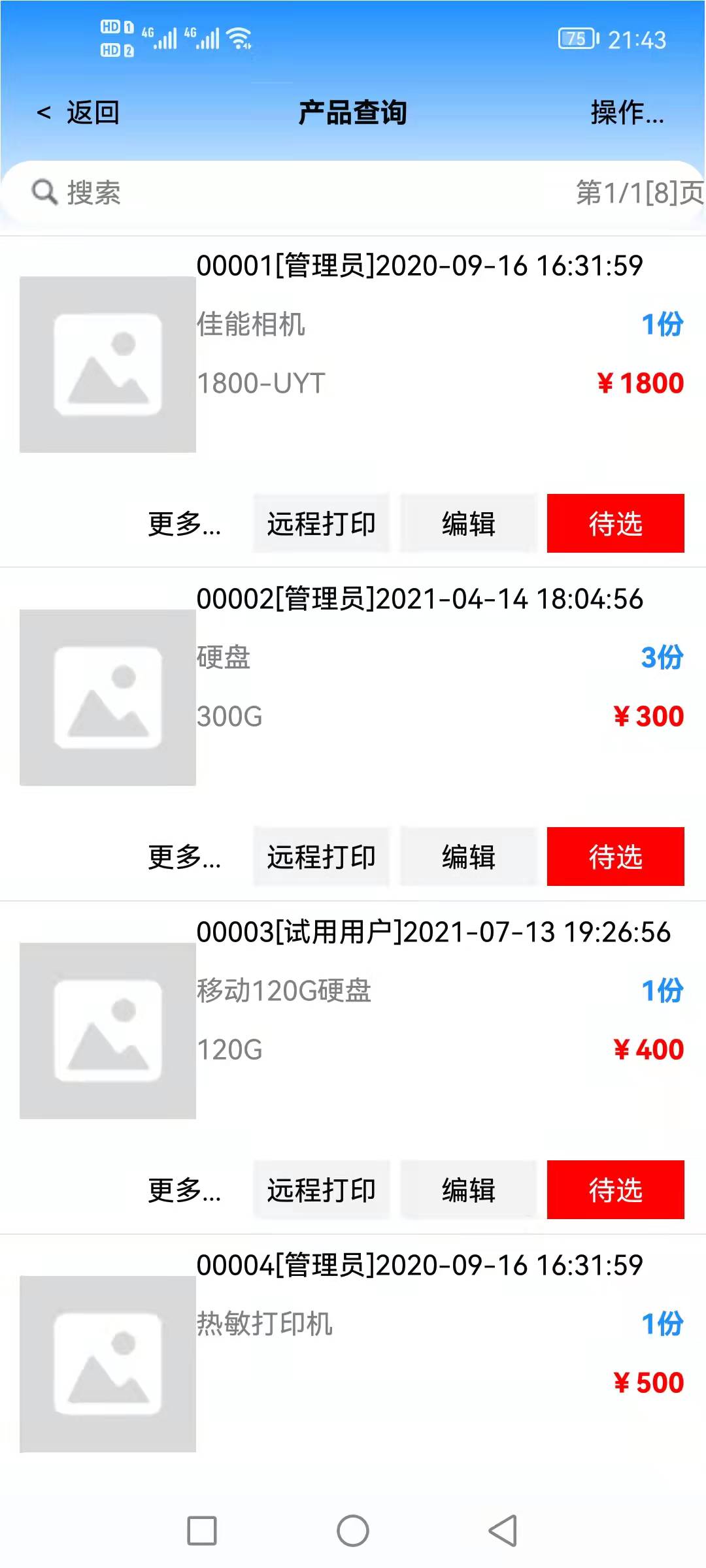This screenshot has width=706, height=1568.
Task: Tap 编辑 on the 移动120G硬盘 item
Action: coord(469,1190)
